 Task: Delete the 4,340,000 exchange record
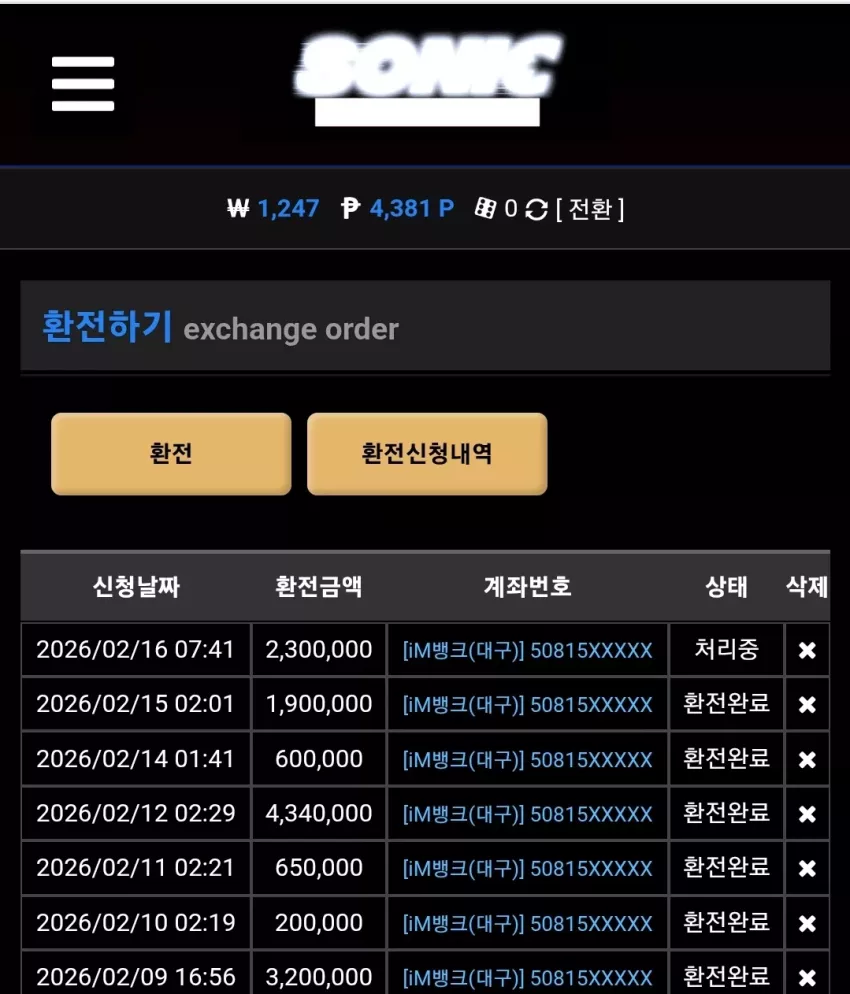coord(807,813)
